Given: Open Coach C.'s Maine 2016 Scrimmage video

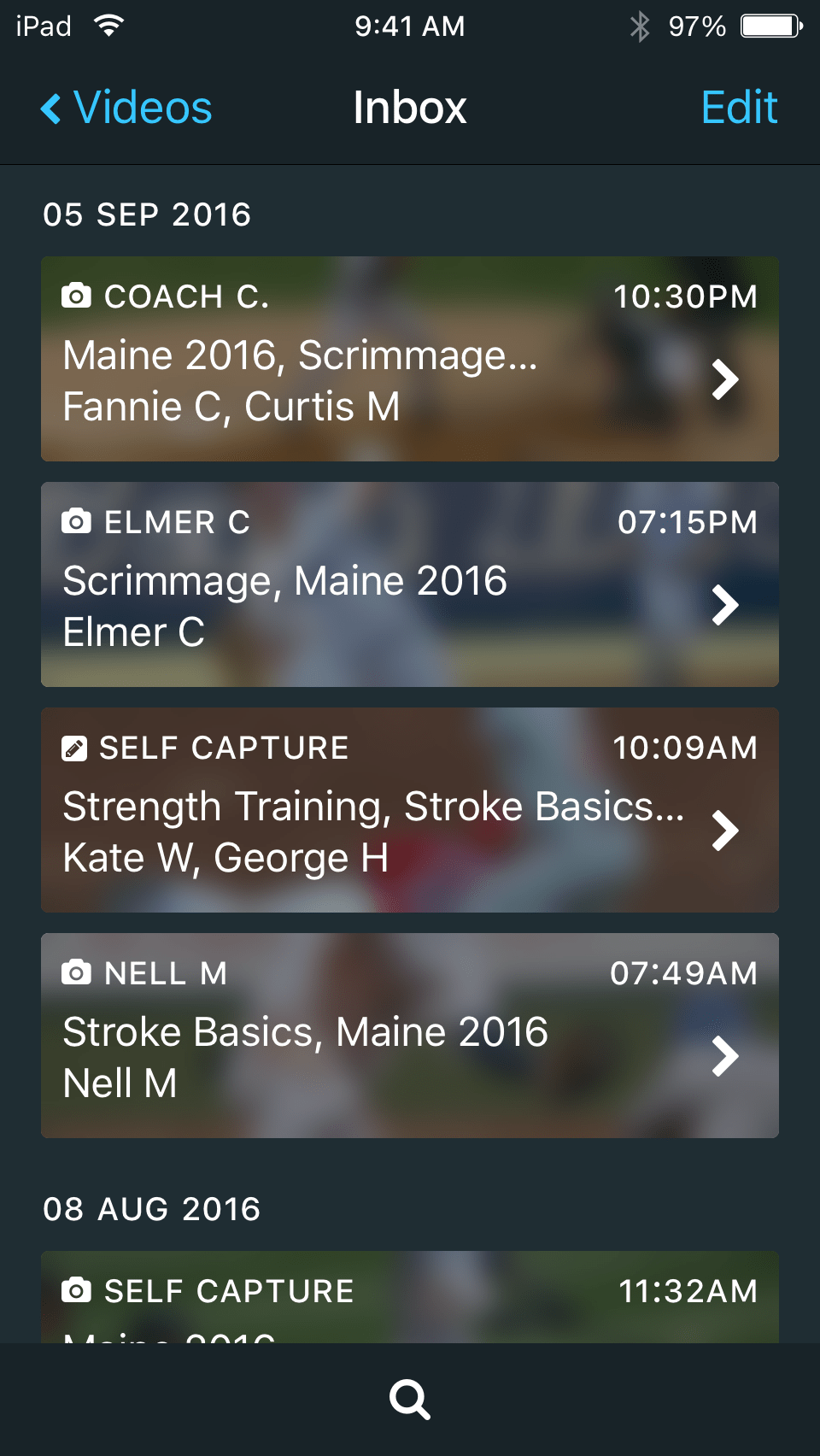Looking at the screenshot, I should pyautogui.click(x=410, y=359).
